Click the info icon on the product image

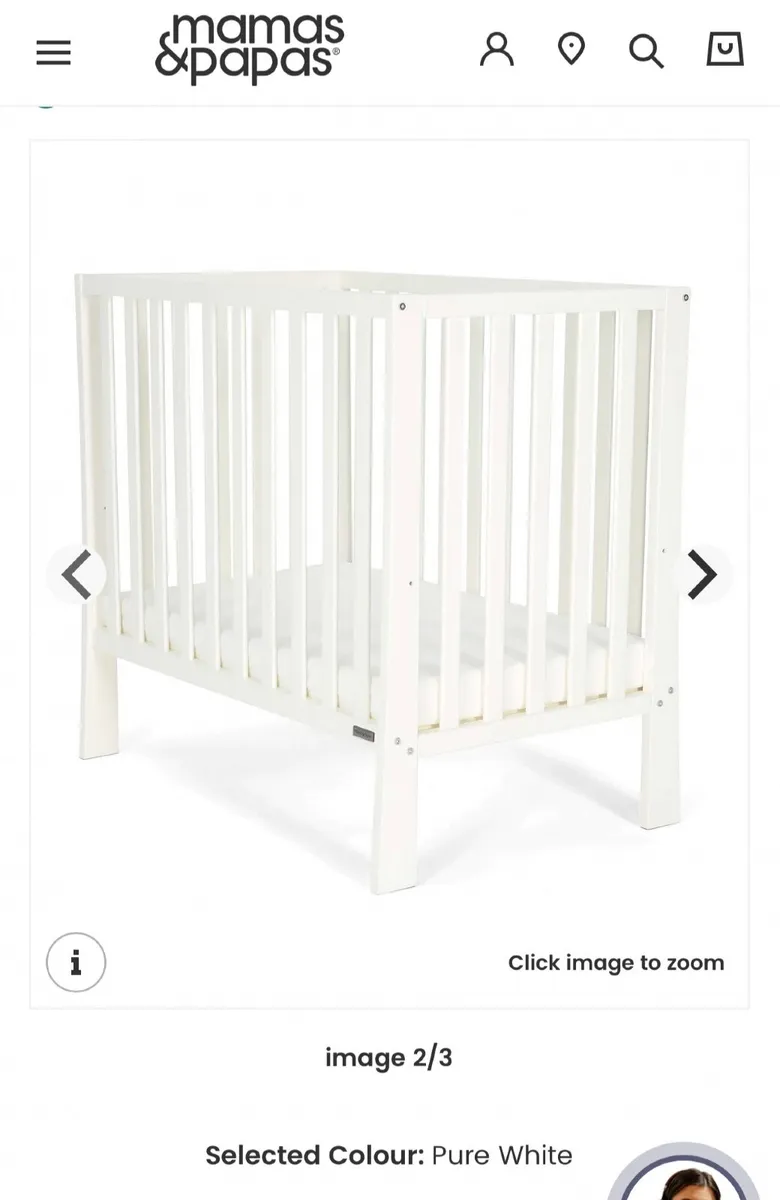tap(76, 962)
